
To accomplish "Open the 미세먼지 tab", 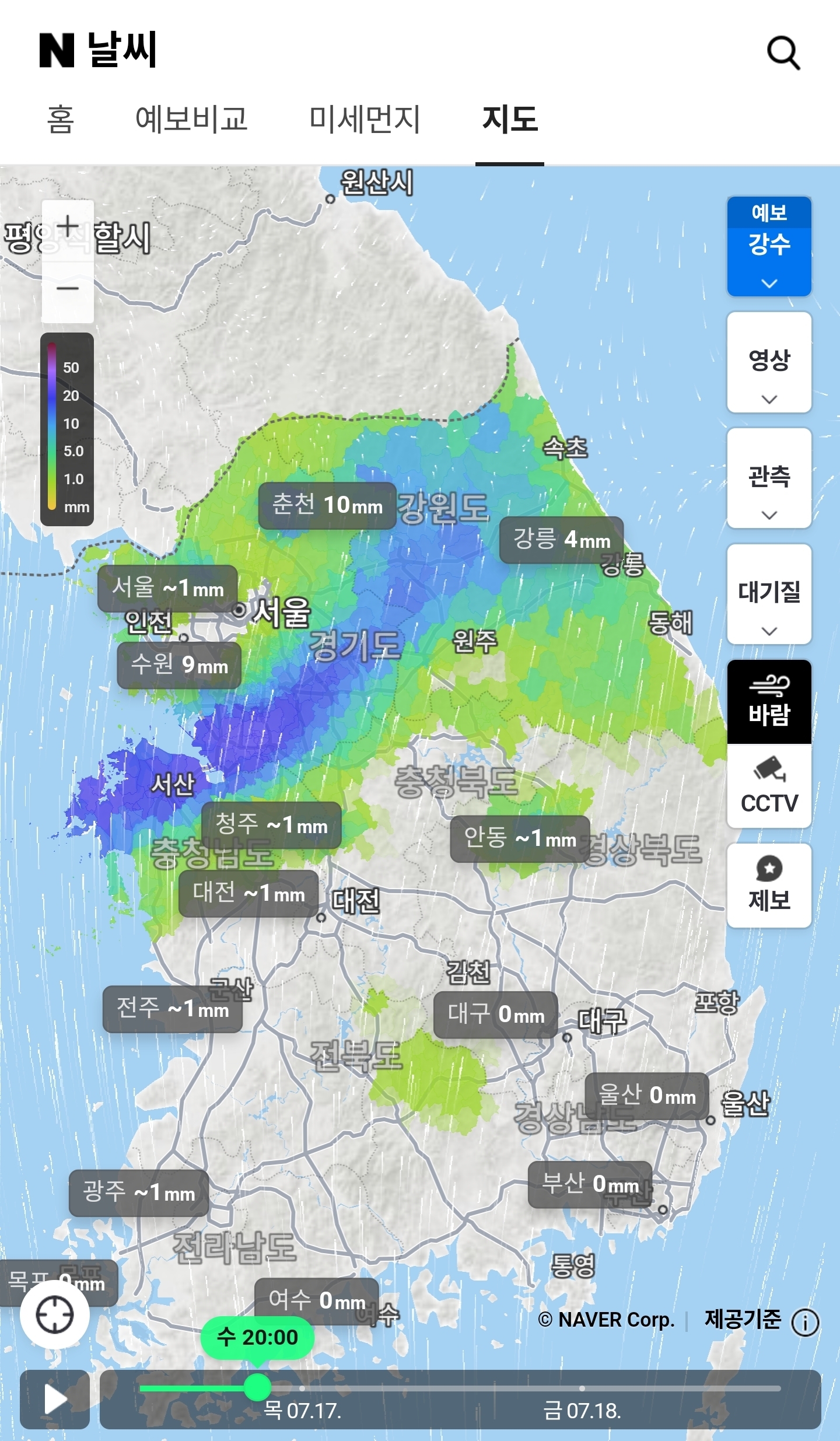I will 365,120.
